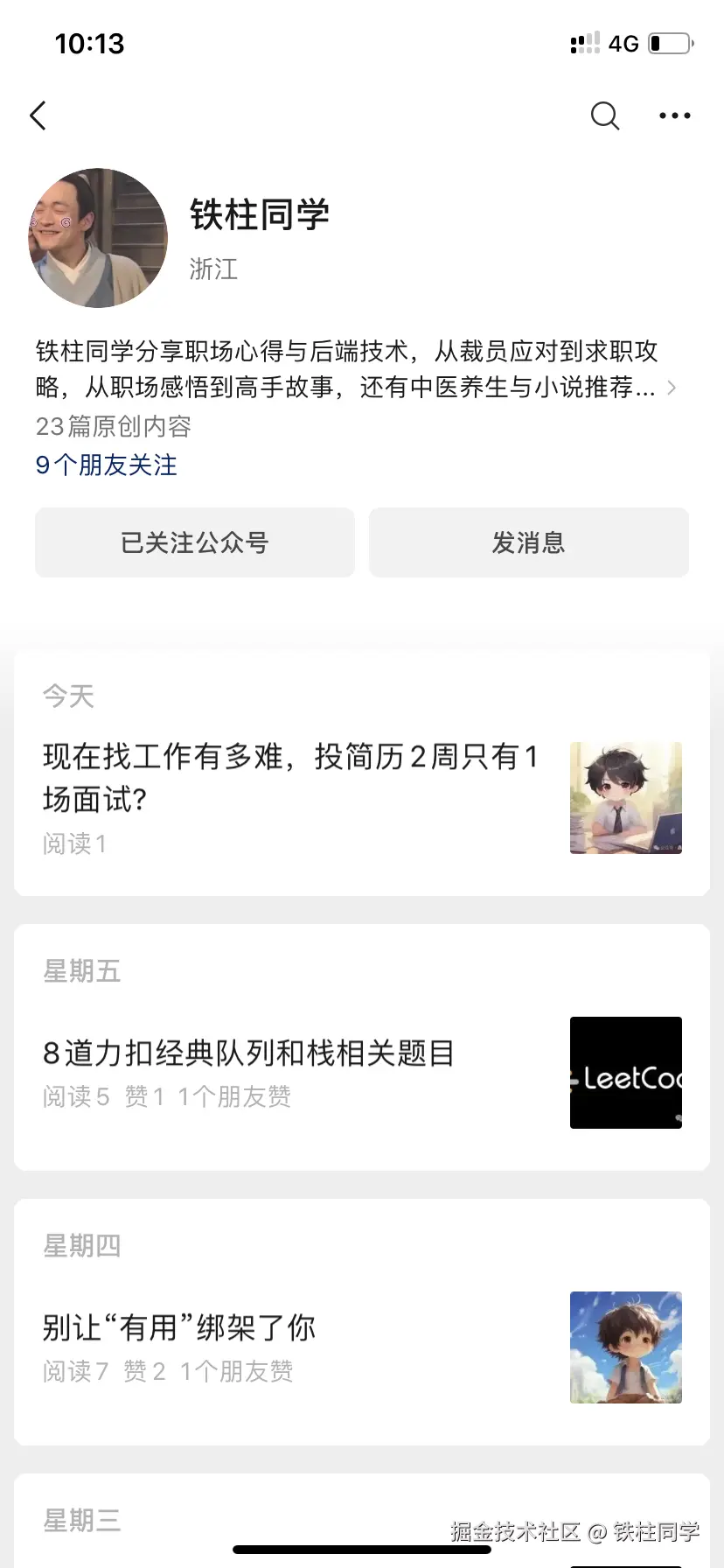Tap the location text 浙江 under account name

(213, 270)
